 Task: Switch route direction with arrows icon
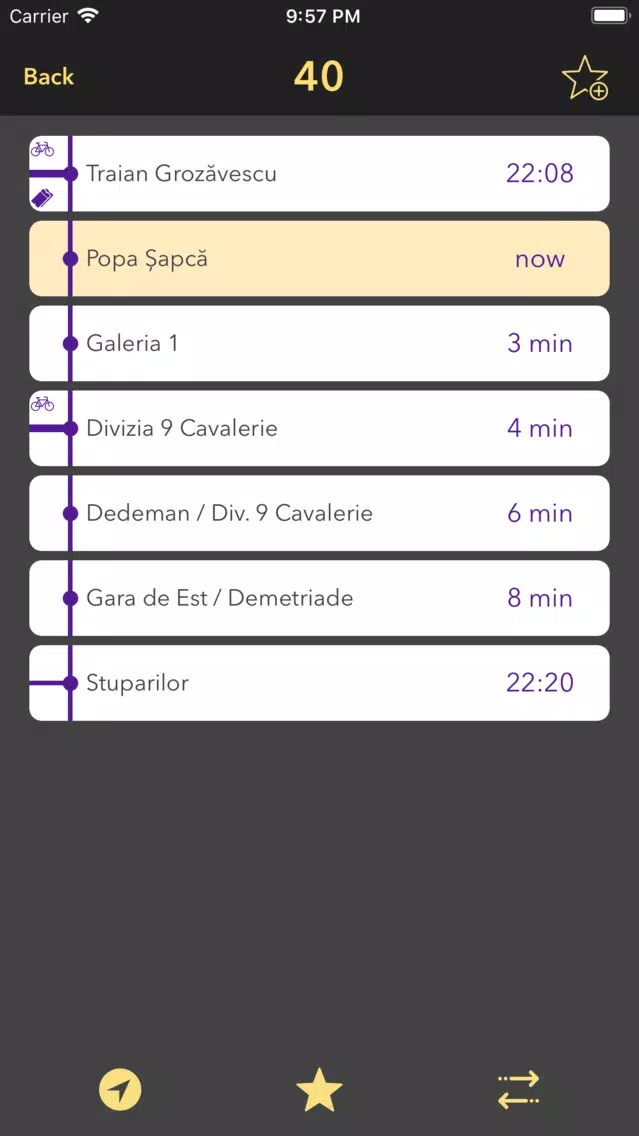tap(519, 1090)
